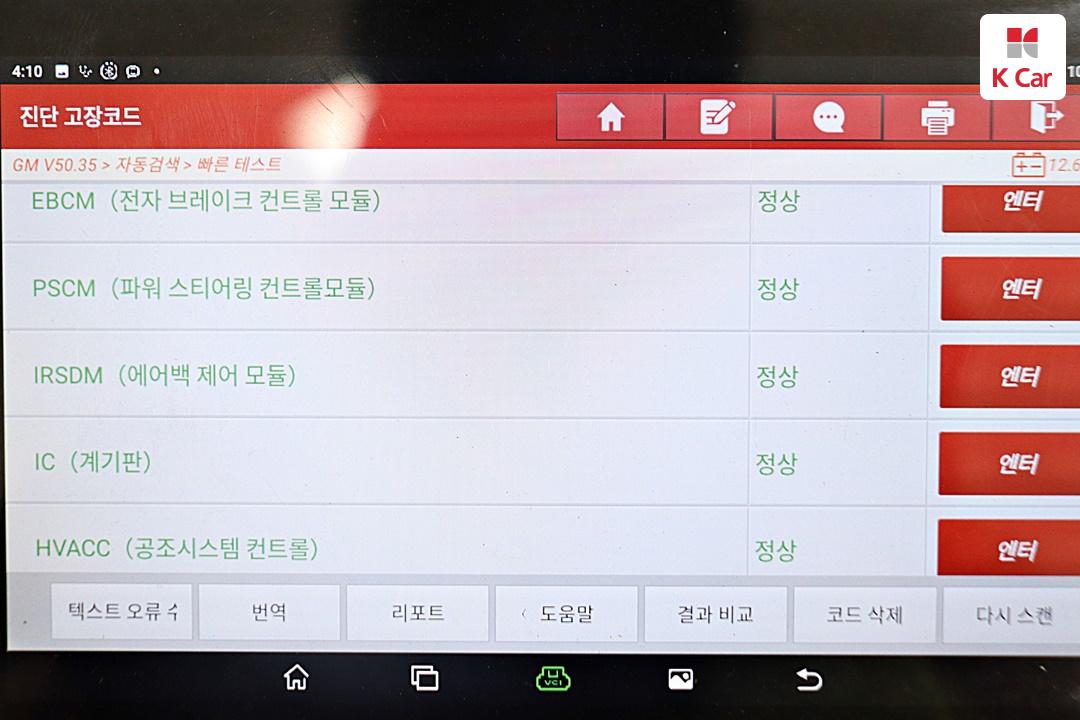1080x720 pixels.
Task: Print the diagnostic results
Action: pos(937,117)
